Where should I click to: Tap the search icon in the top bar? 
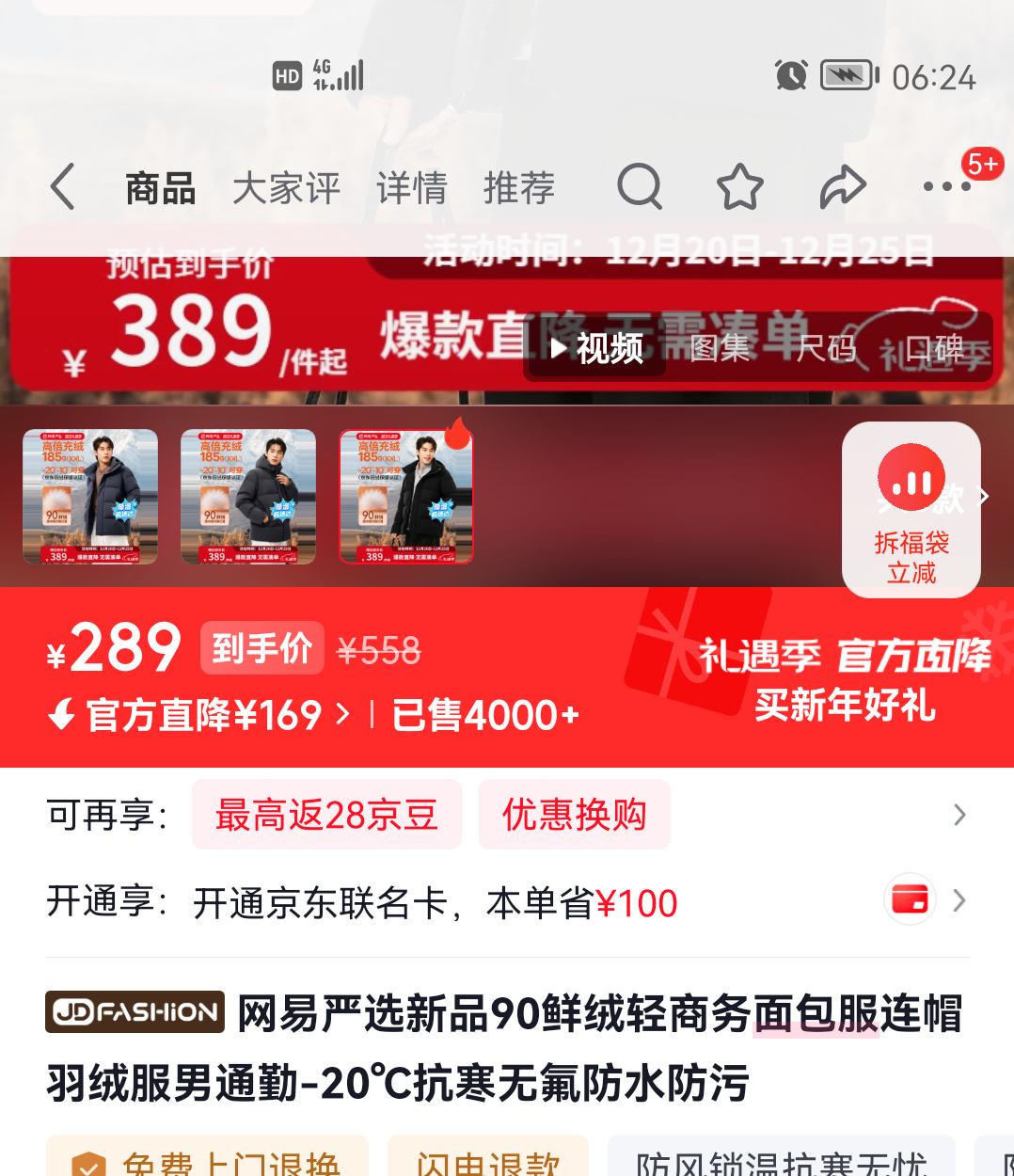tap(640, 186)
